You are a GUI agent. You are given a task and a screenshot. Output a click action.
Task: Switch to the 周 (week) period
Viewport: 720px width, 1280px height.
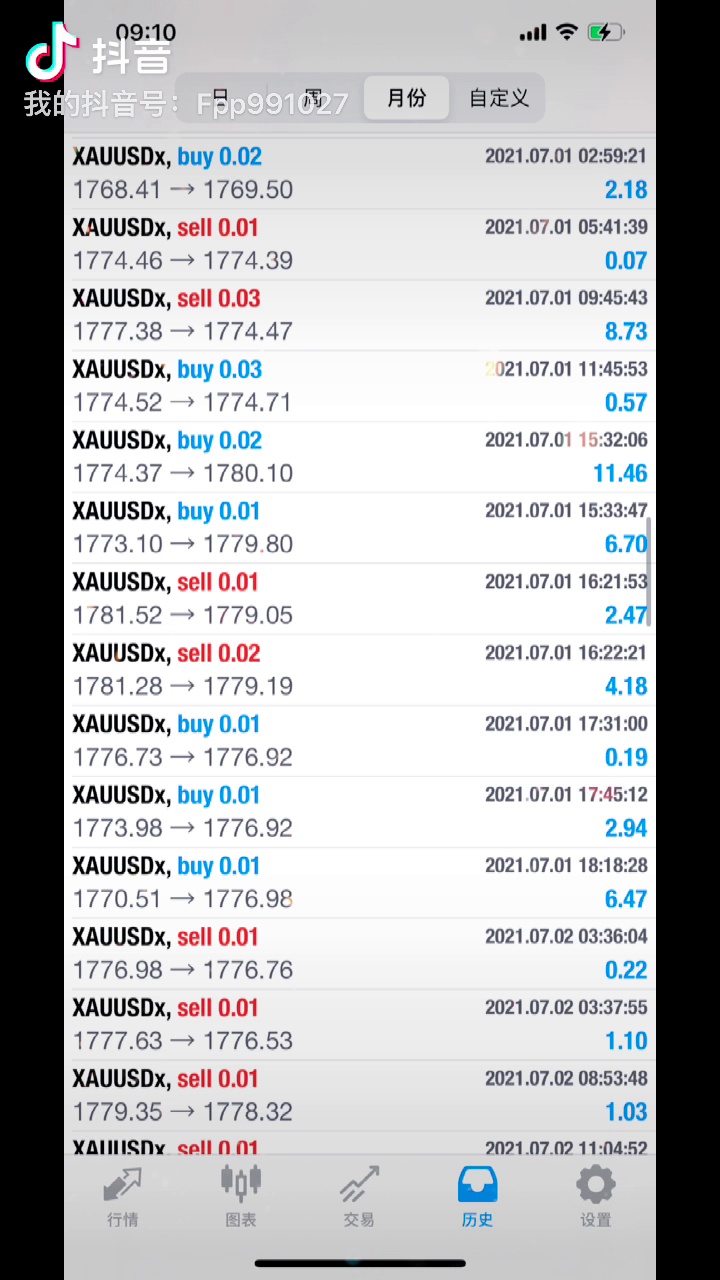point(313,98)
